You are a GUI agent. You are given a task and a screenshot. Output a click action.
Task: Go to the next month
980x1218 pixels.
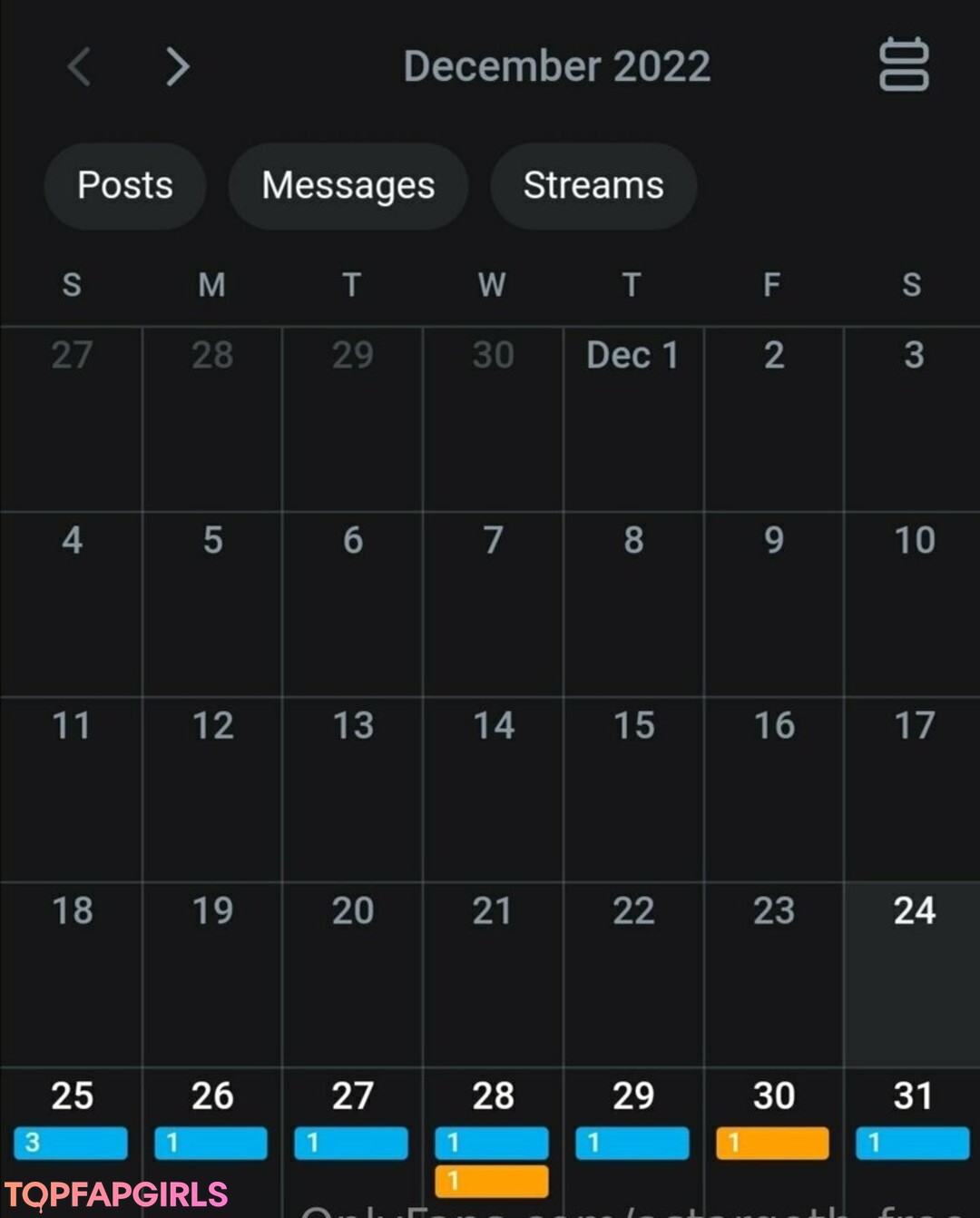click(178, 67)
